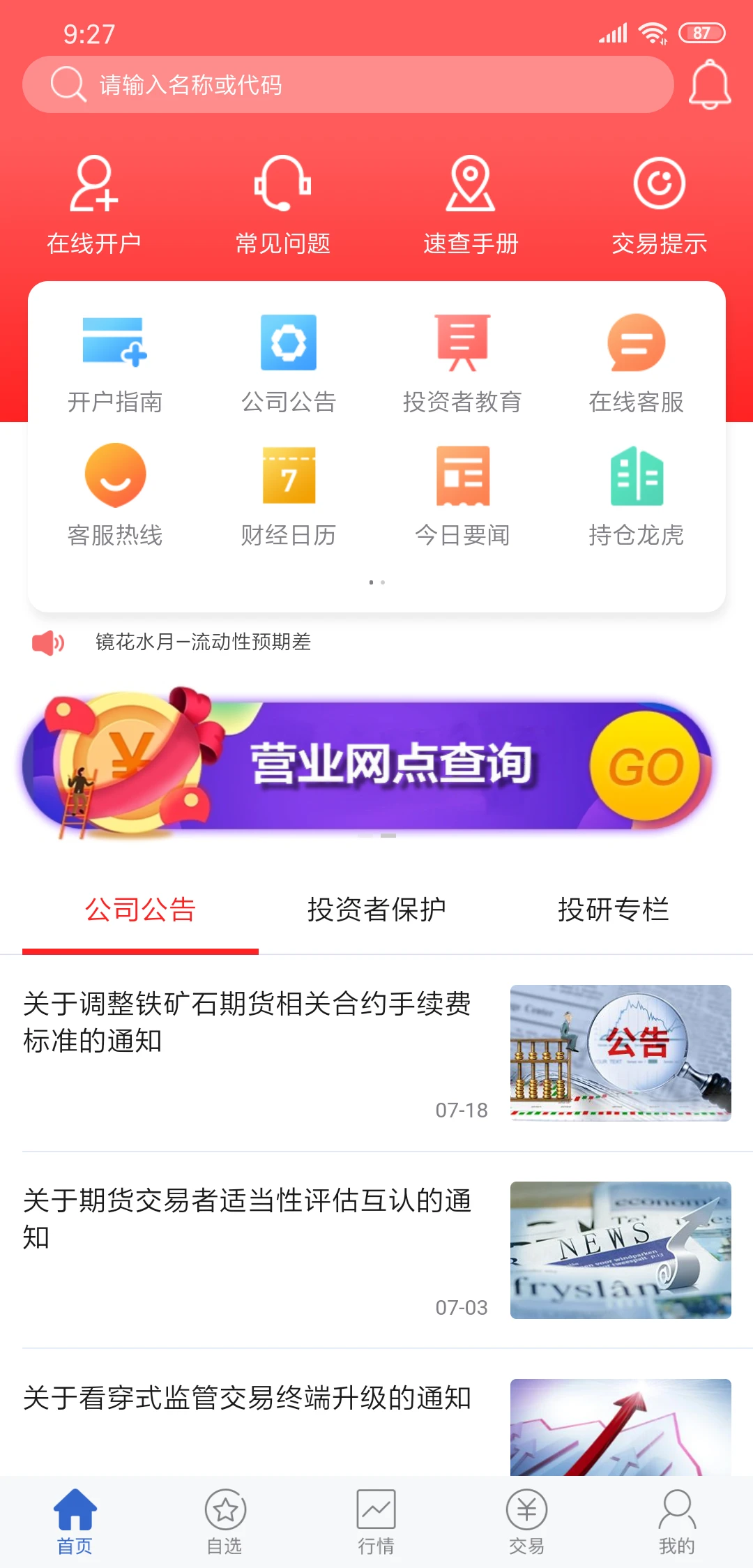Screen dimensions: 753x1568
Task: Mute the announcement speaker icon
Action: [47, 644]
